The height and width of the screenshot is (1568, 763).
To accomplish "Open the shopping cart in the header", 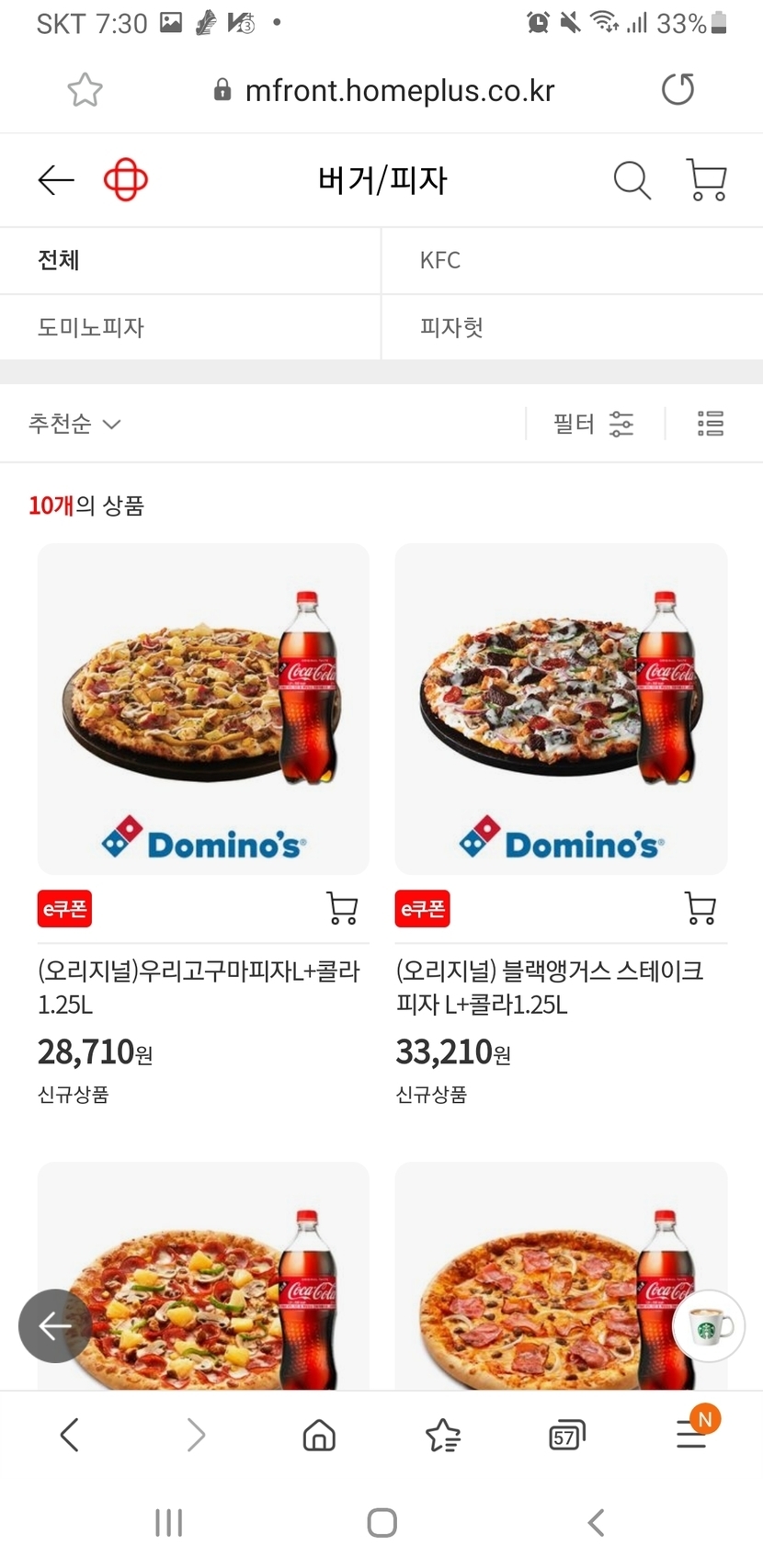I will 706,180.
